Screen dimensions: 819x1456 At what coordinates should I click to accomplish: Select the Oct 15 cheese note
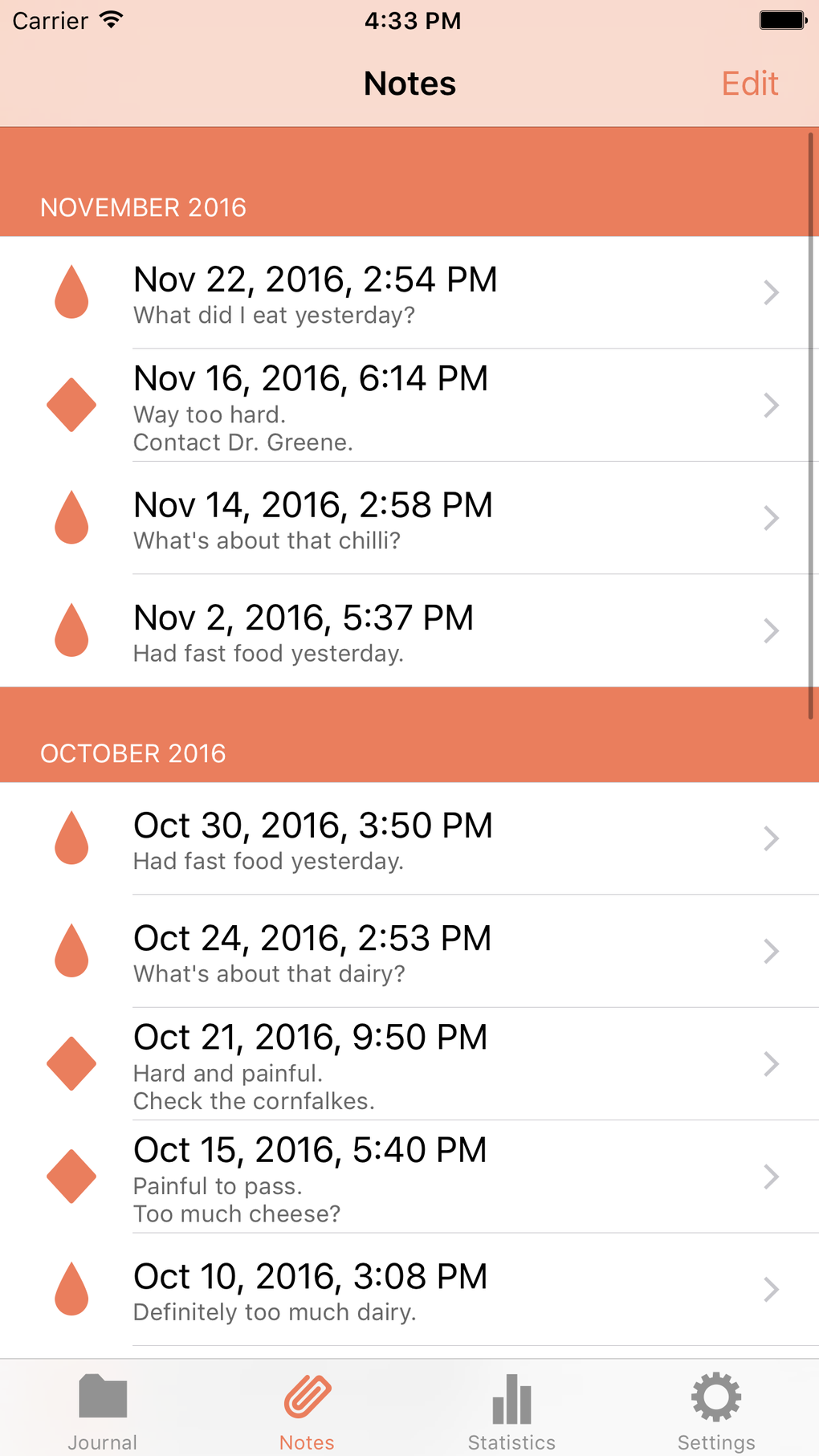[x=409, y=1177]
